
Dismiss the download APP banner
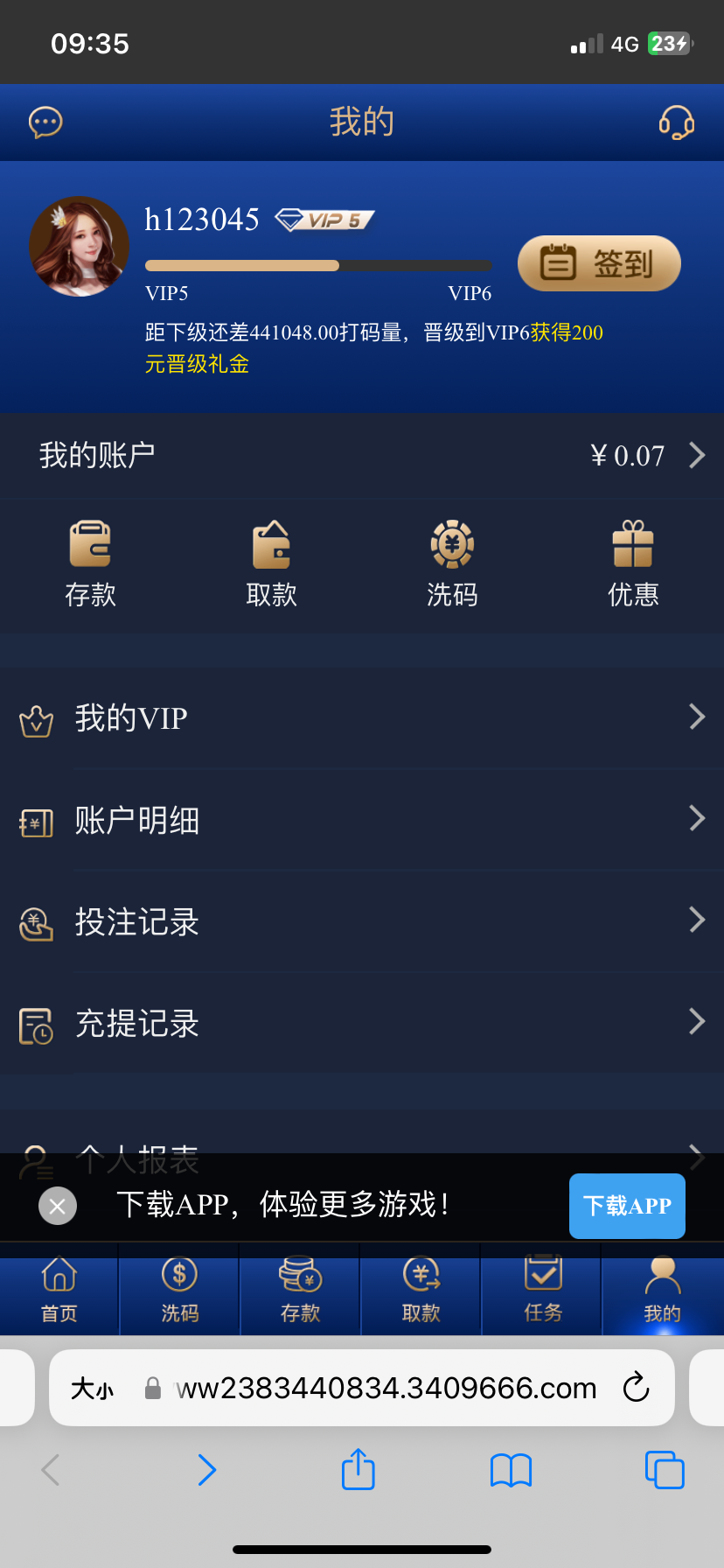58,1206
